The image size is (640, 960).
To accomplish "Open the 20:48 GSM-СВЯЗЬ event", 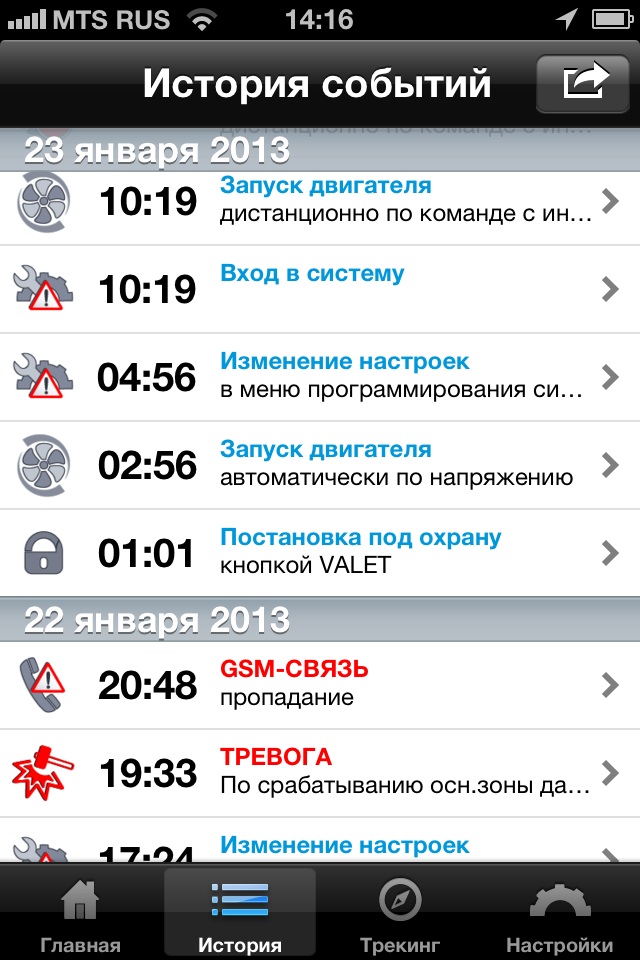I will click(320, 684).
